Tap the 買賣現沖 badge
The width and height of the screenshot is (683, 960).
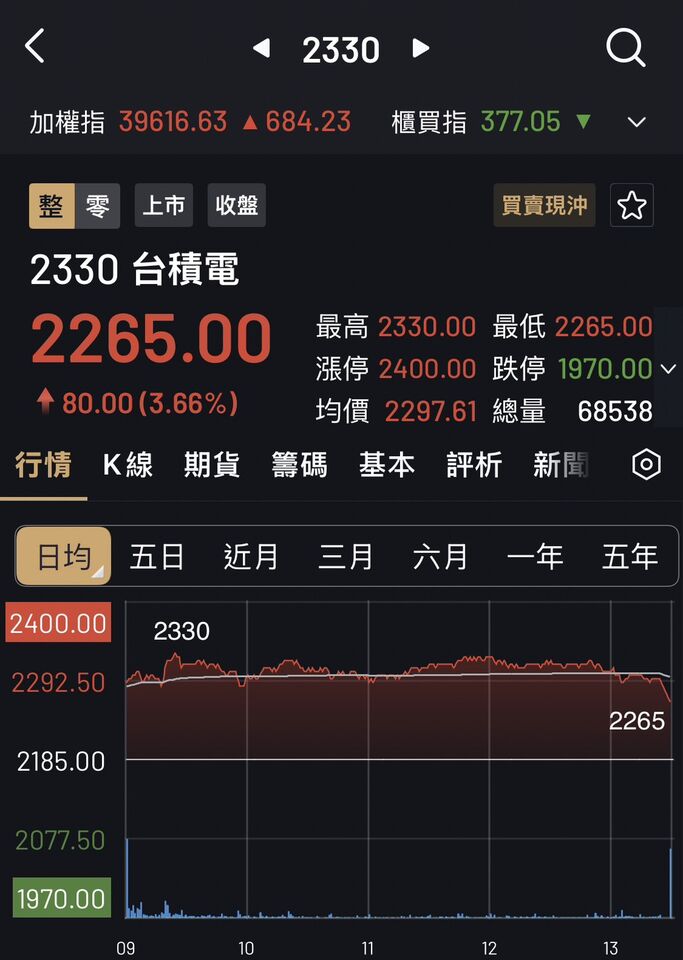click(x=544, y=206)
